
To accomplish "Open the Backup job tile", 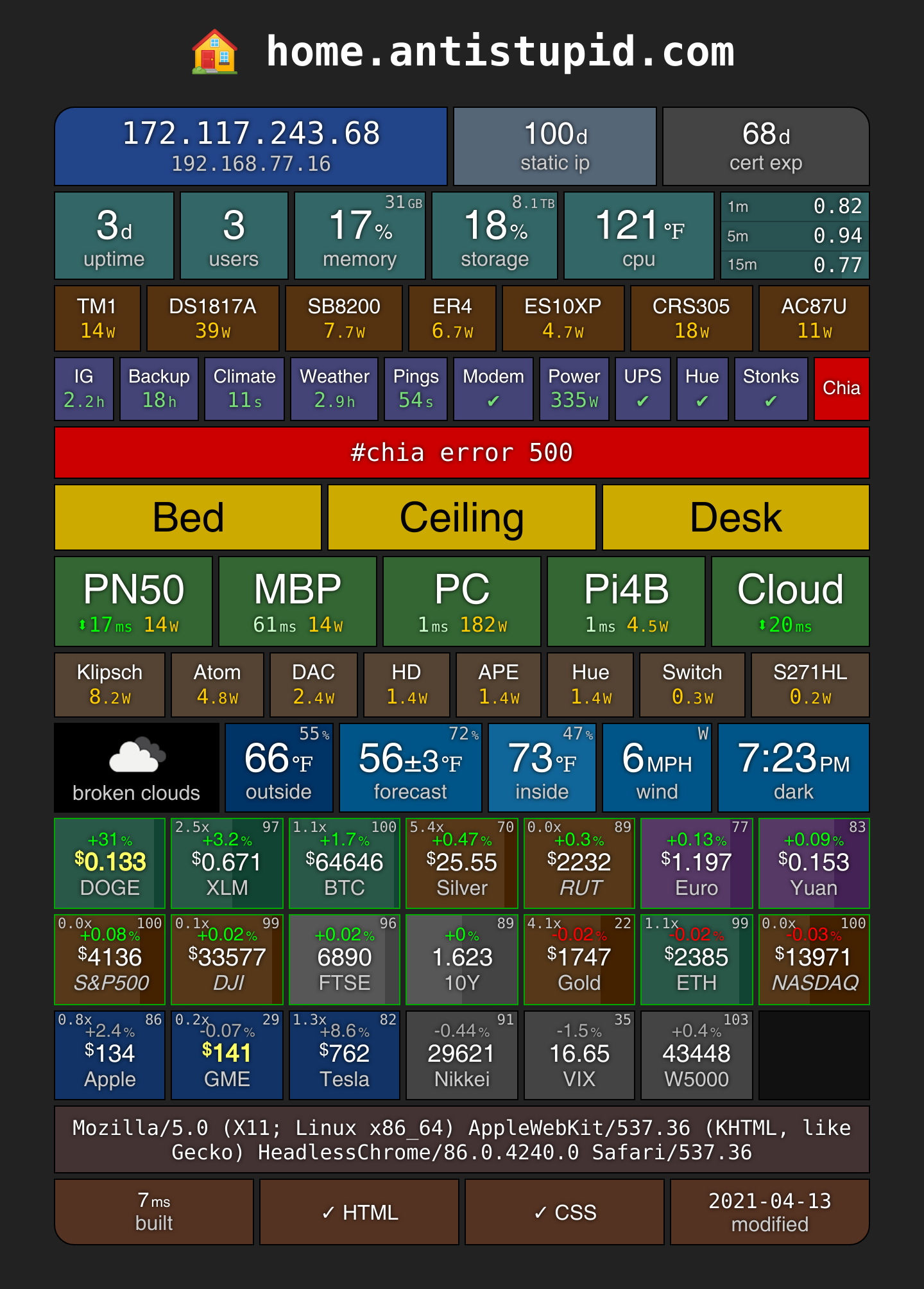I will click(x=159, y=389).
